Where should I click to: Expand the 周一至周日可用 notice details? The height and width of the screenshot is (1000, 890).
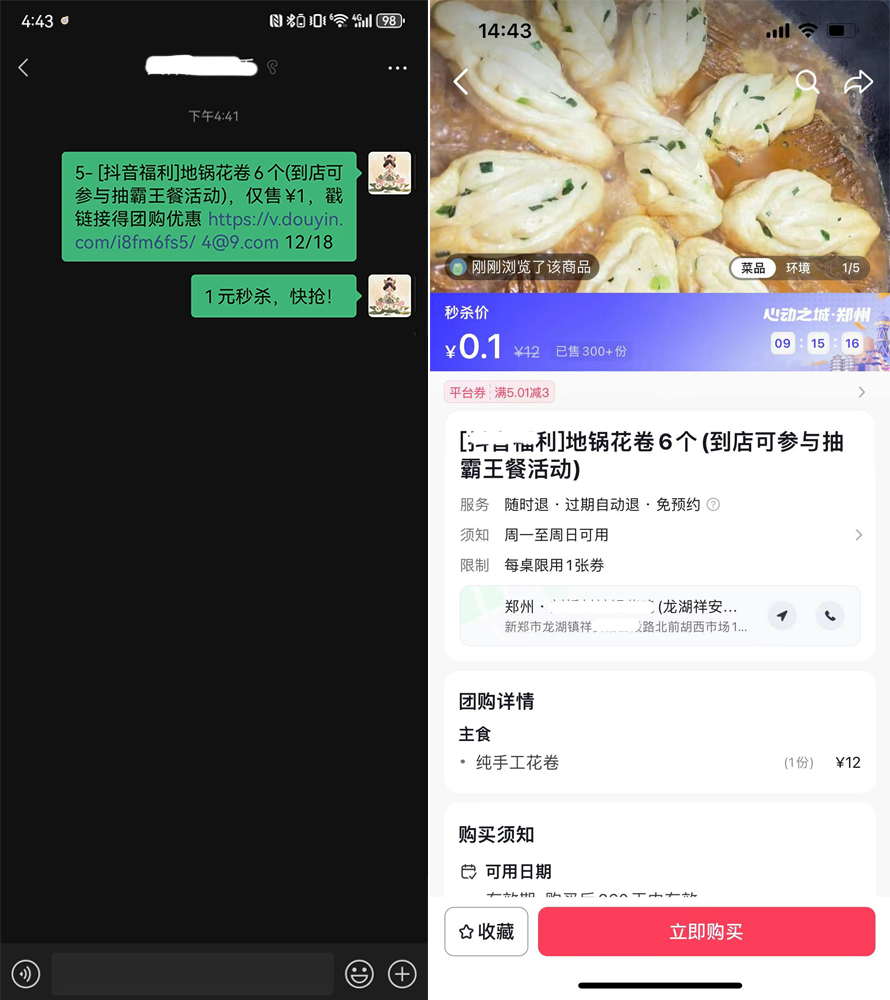[860, 534]
